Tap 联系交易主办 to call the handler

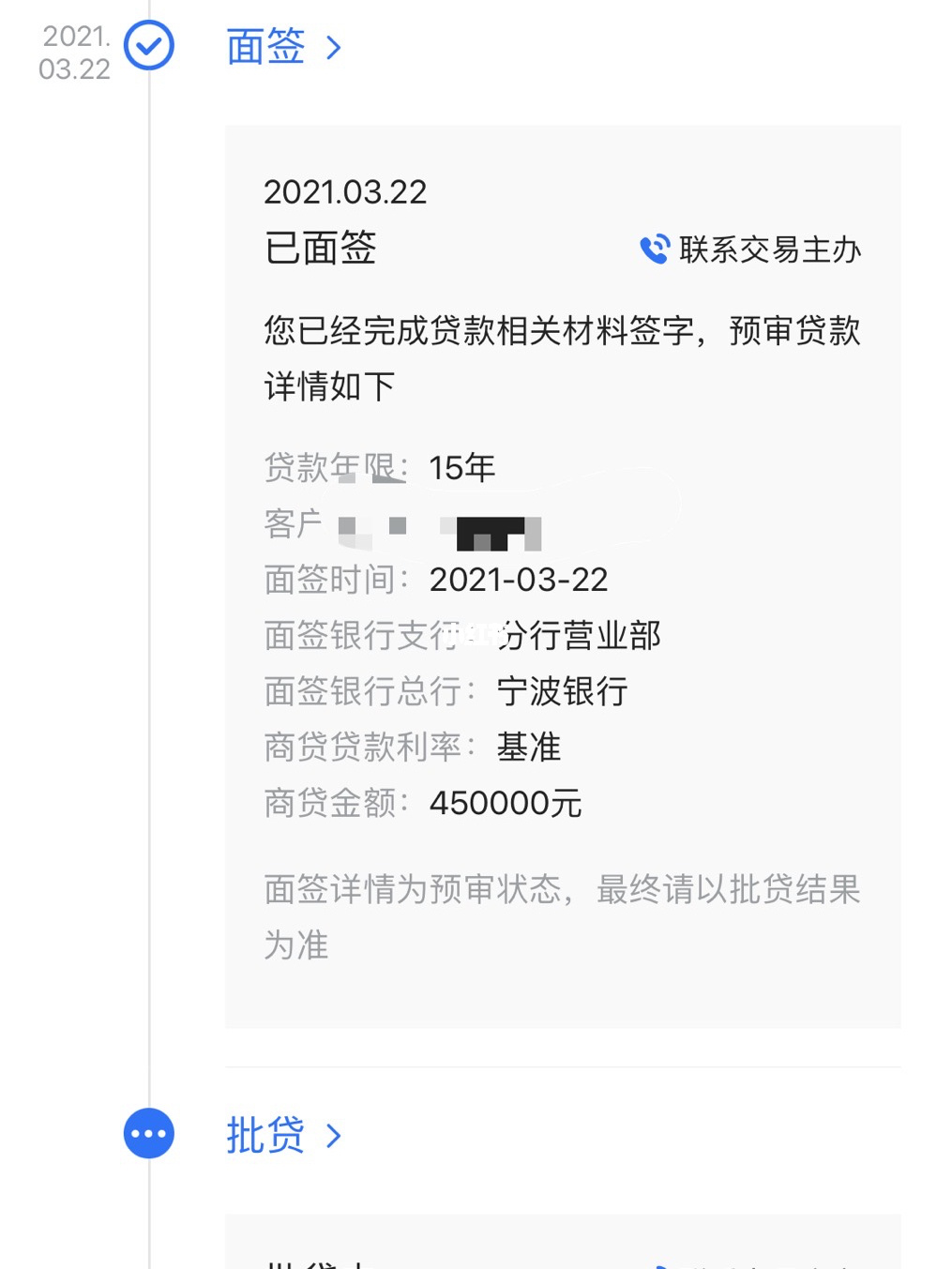click(750, 249)
